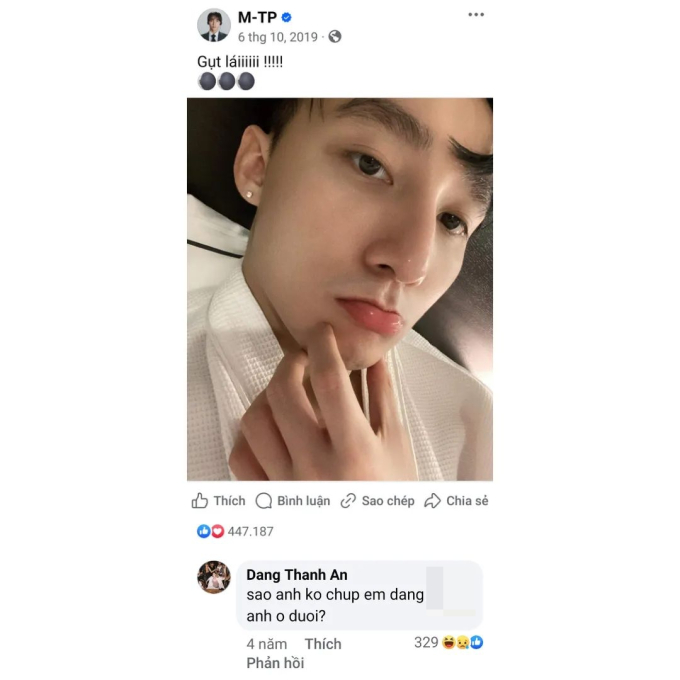Reply with Phản hồi to the comment
This screenshot has width=680, height=680.
click(x=275, y=663)
